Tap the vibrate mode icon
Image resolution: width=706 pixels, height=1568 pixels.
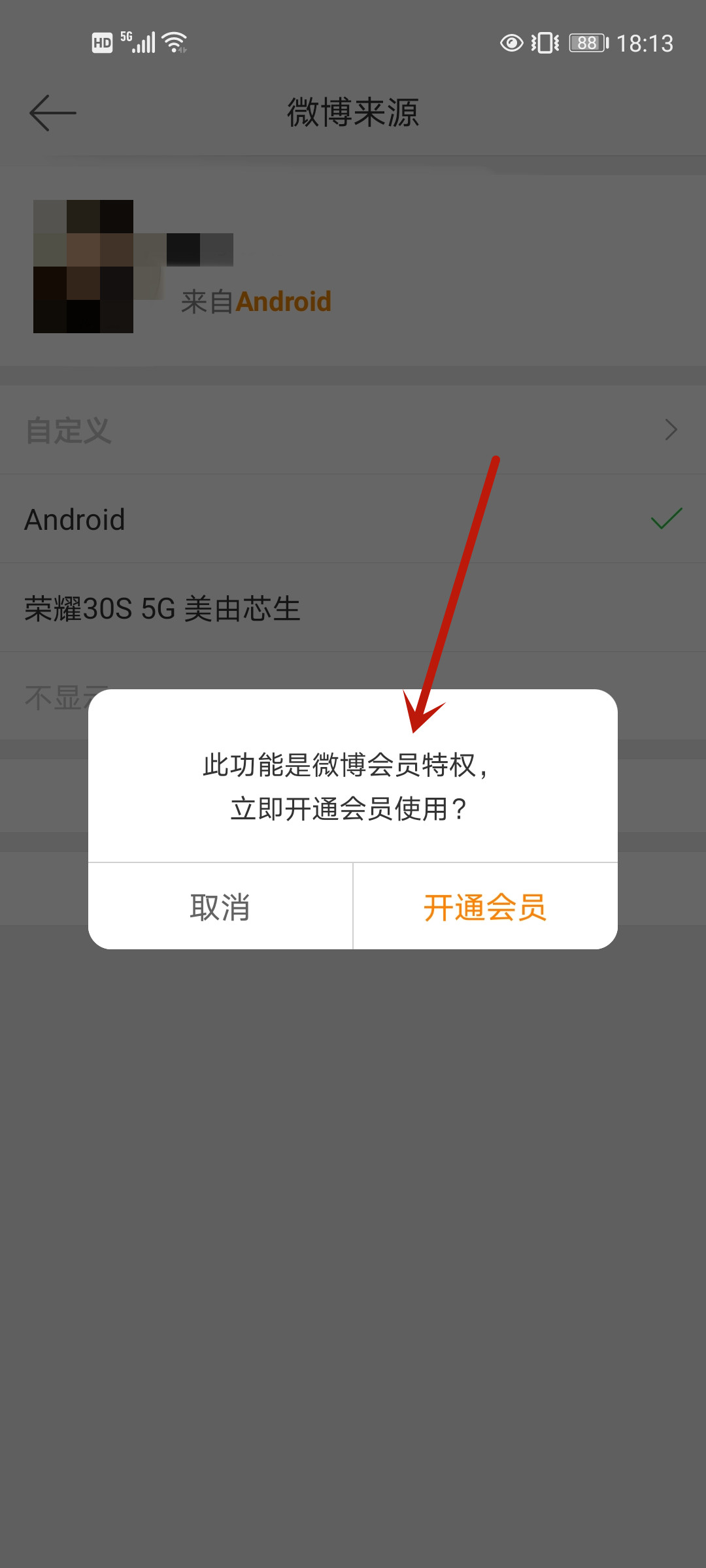point(545,42)
